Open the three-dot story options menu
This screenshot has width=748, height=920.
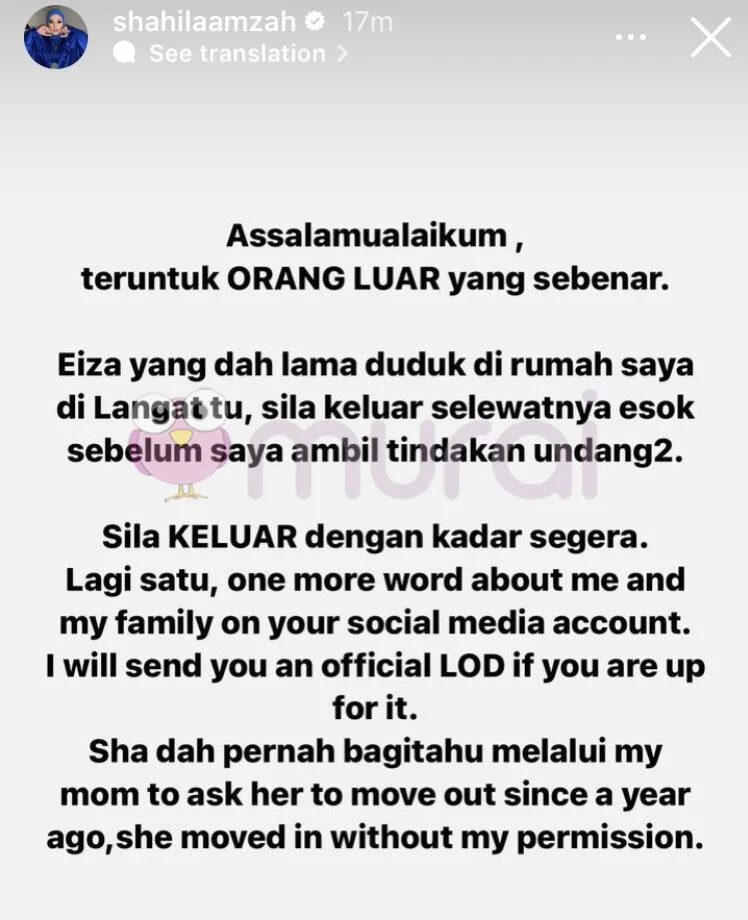coord(631,38)
